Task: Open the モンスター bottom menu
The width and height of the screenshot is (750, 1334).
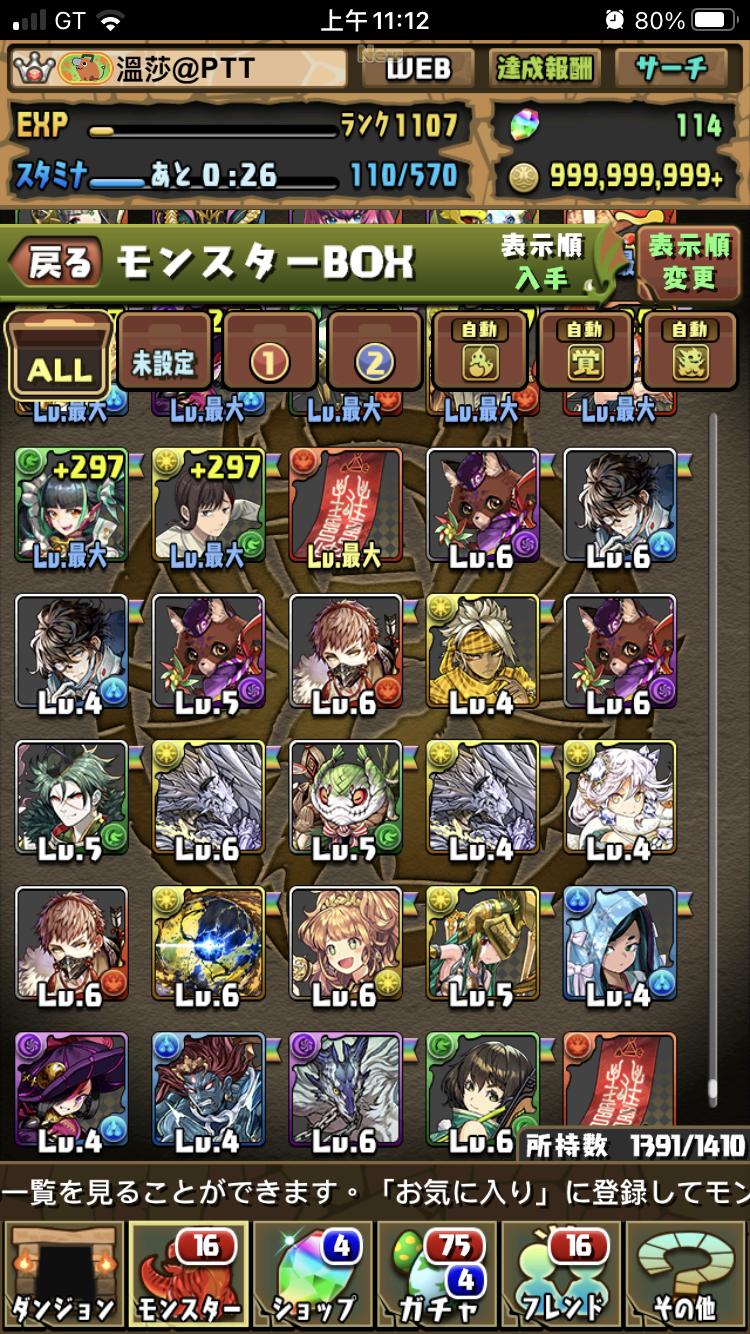Action: [x=188, y=1275]
